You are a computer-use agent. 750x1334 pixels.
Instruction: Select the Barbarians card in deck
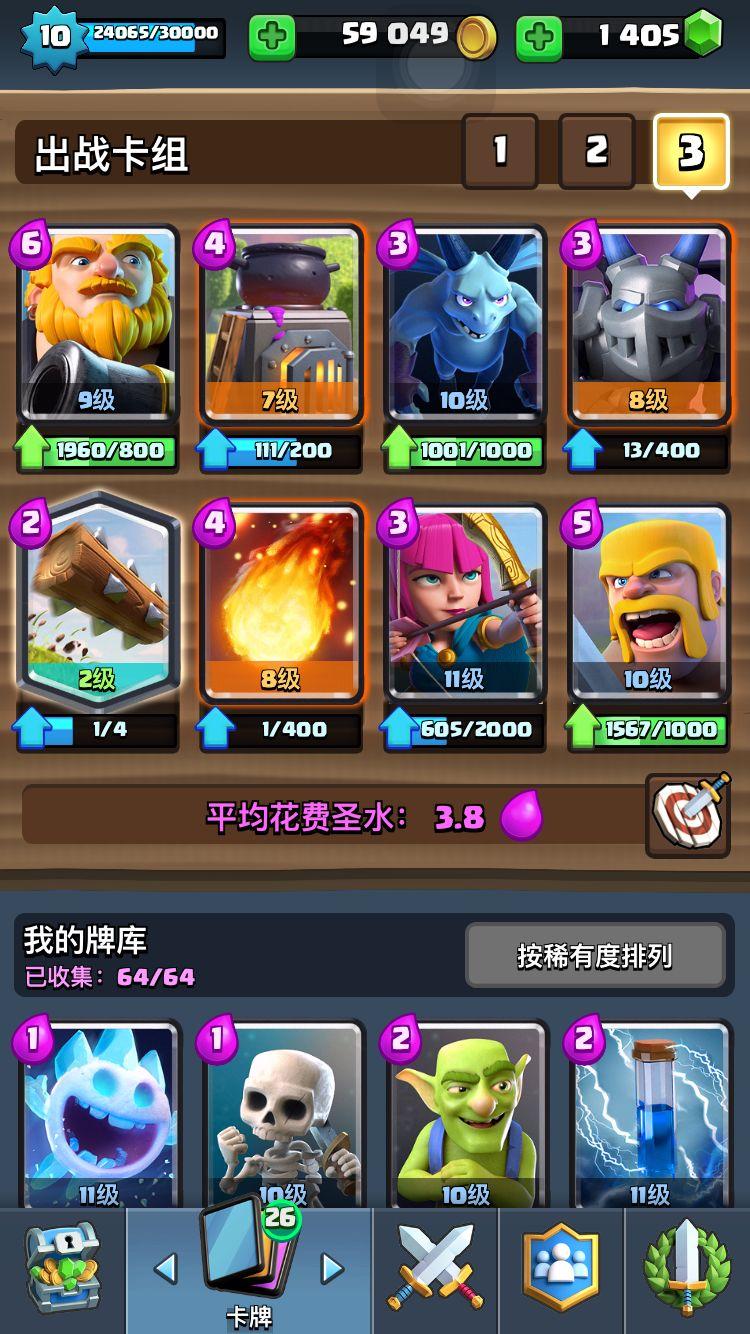(648, 600)
